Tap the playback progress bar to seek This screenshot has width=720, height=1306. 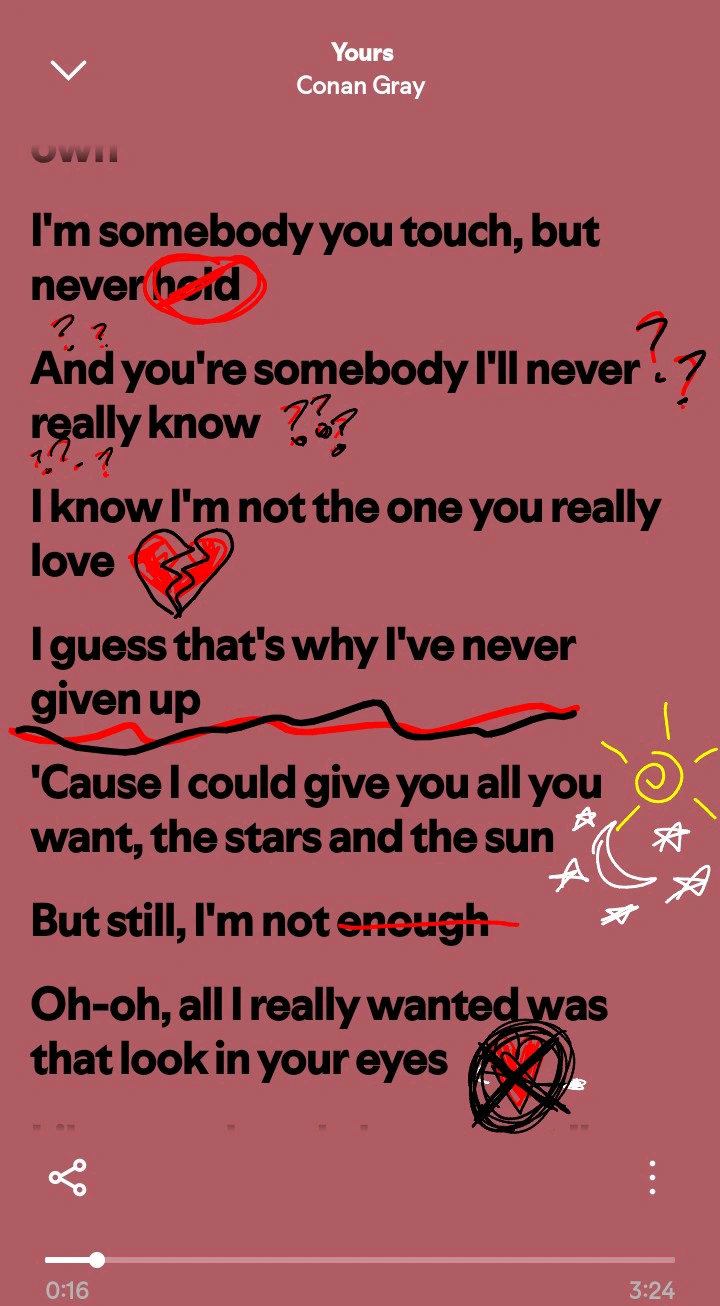coord(360,1260)
